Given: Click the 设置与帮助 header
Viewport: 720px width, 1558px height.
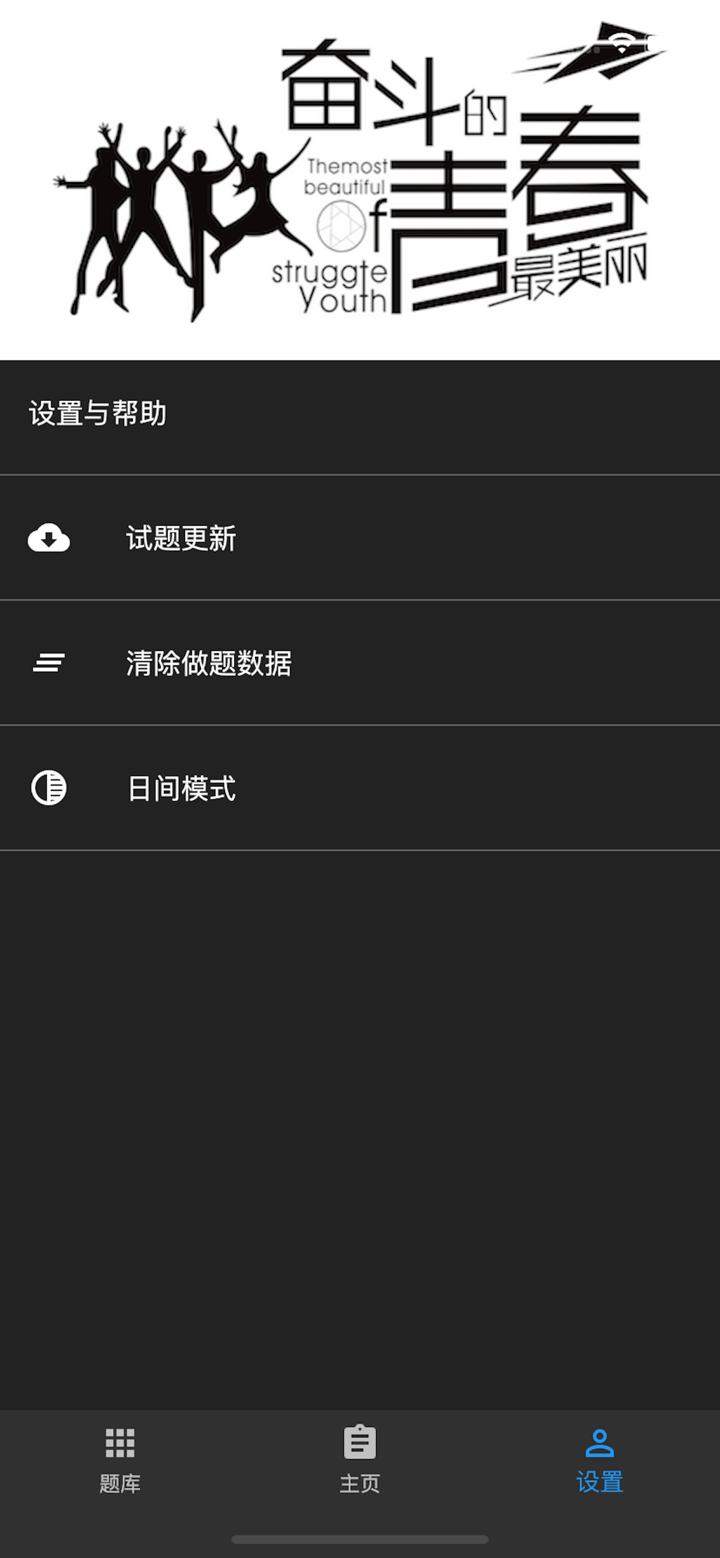Looking at the screenshot, I should point(96,414).
